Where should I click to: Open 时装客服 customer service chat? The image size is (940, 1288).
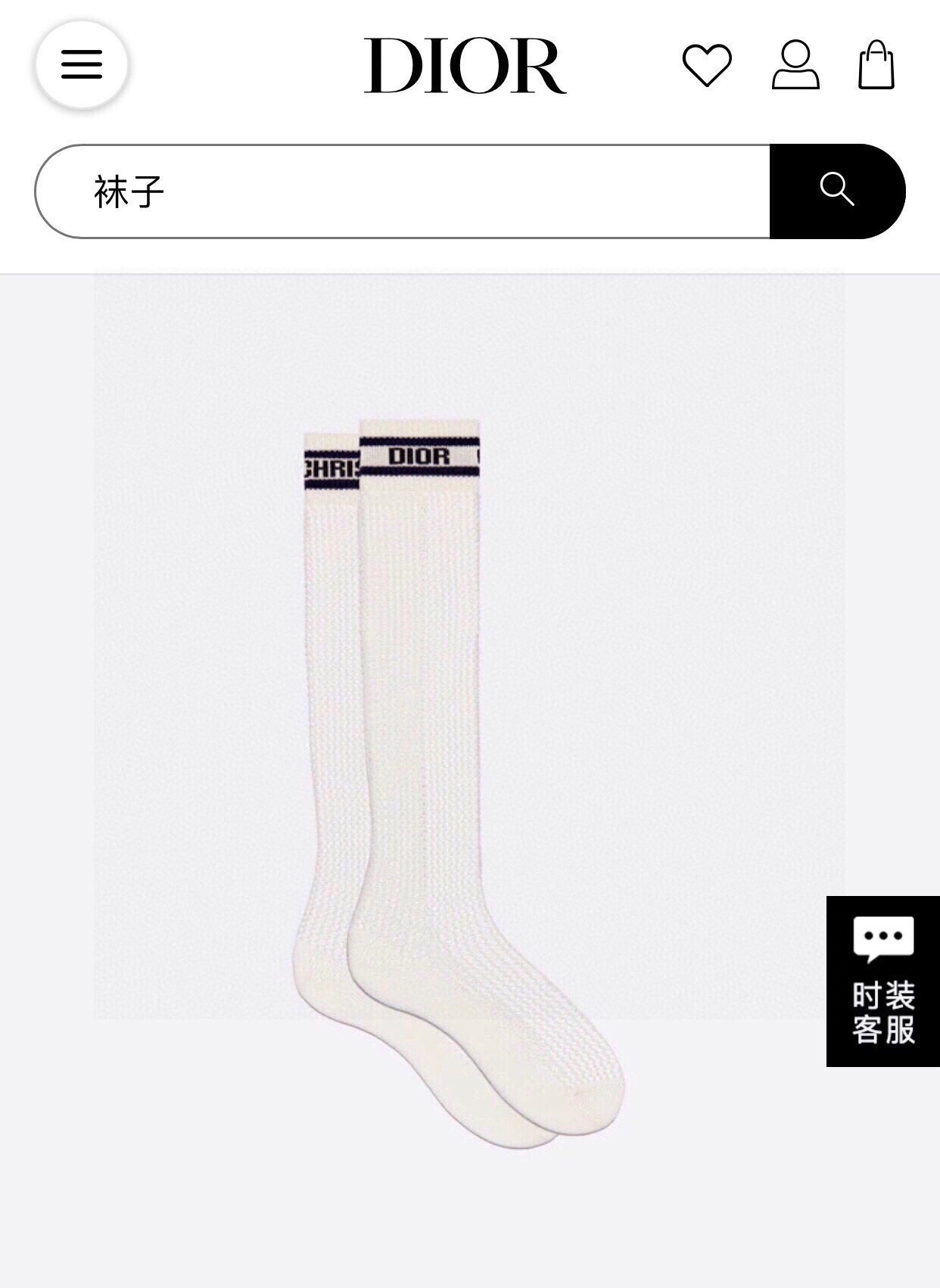(882, 981)
